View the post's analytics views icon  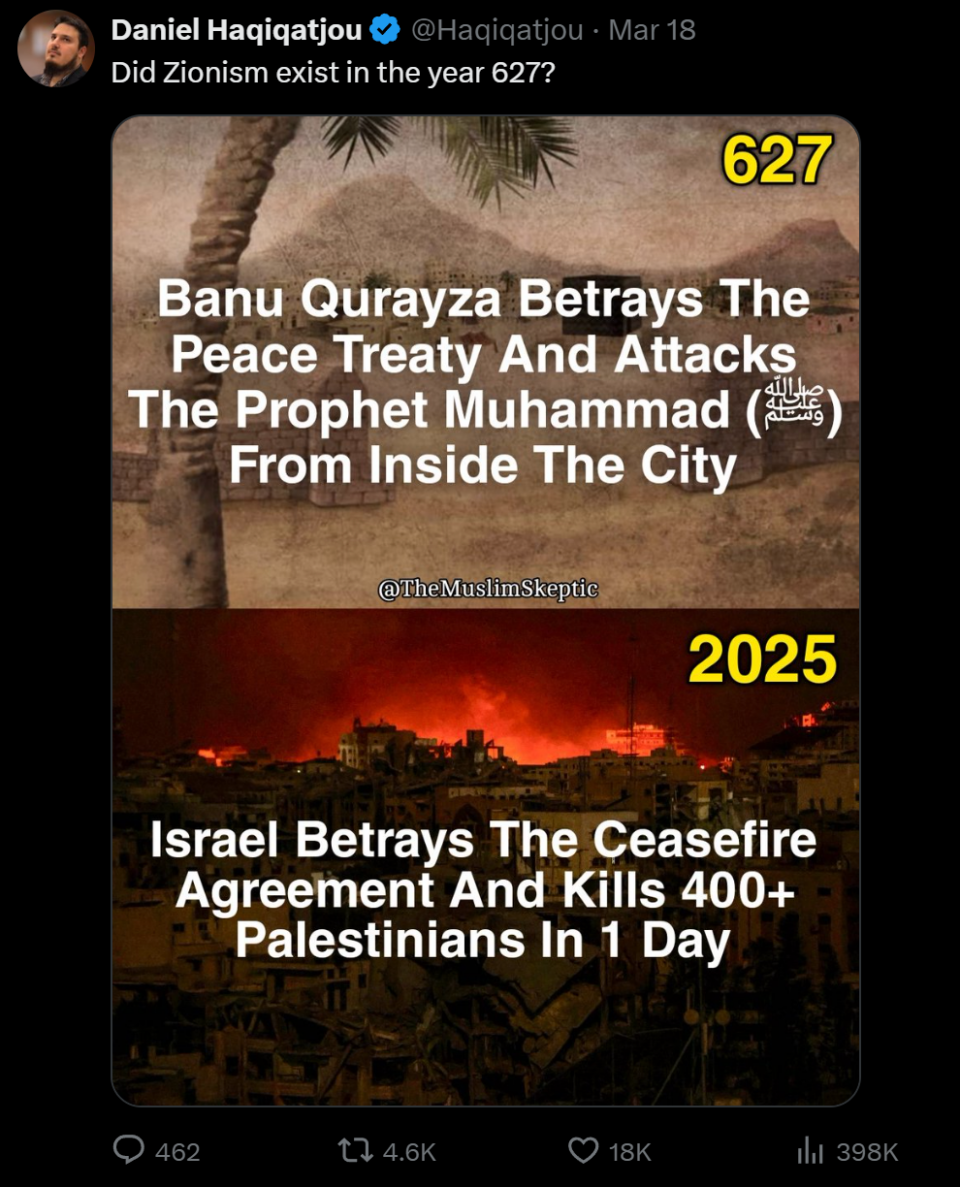[809, 1151]
